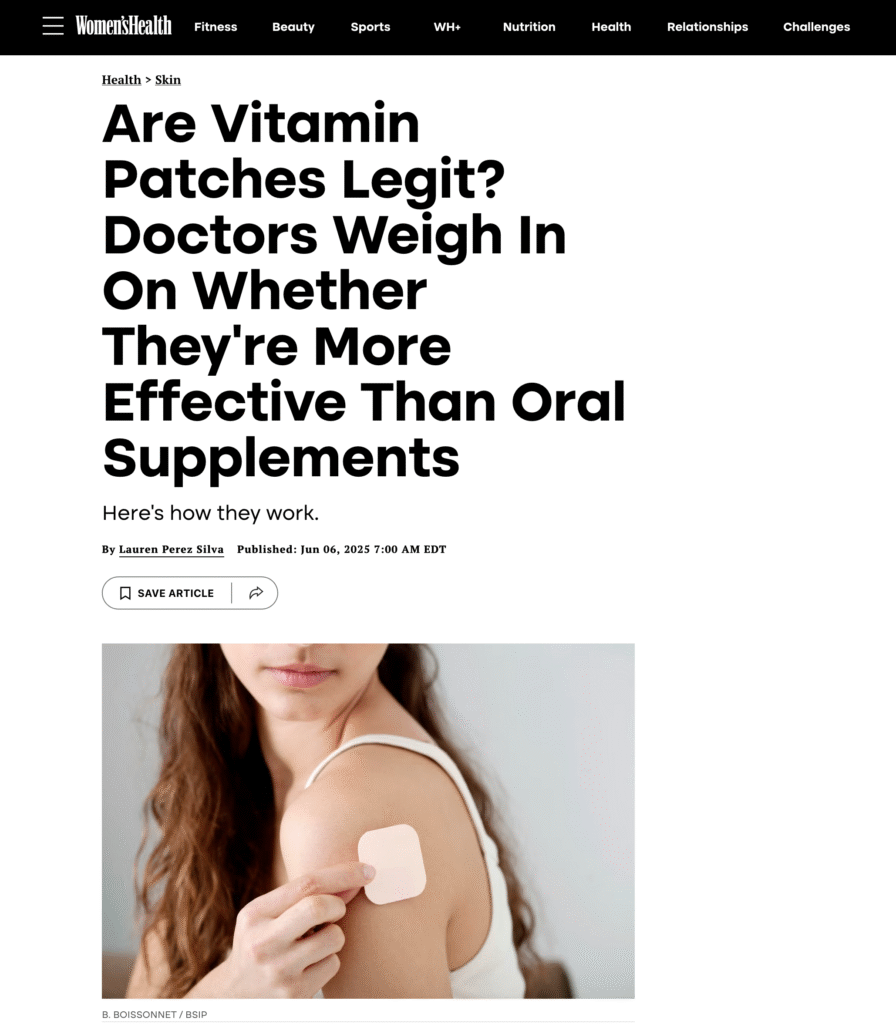Go to Women's Health homepage logo
Viewport: 896px width, 1024px height.
click(123, 26)
